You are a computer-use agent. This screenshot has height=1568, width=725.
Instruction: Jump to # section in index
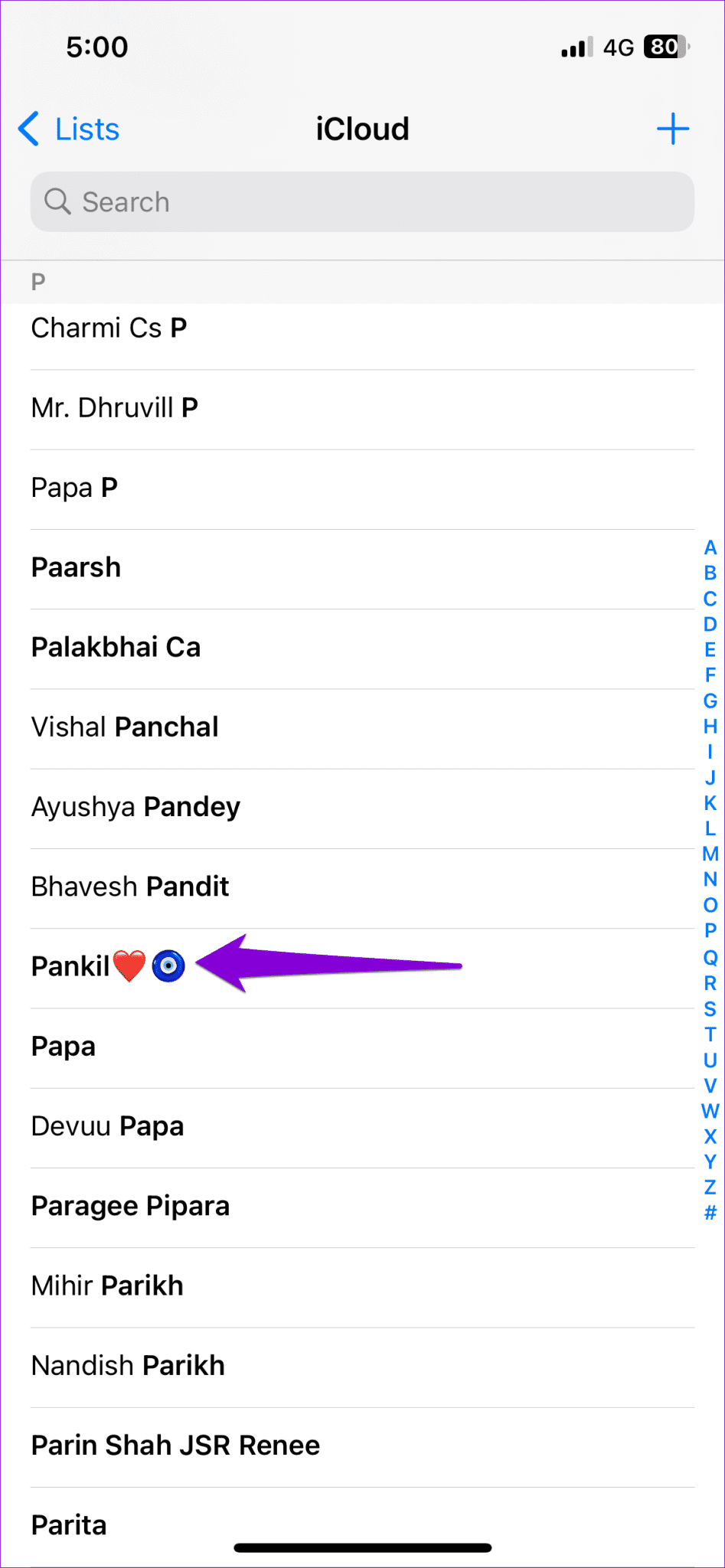pyautogui.click(x=710, y=1213)
